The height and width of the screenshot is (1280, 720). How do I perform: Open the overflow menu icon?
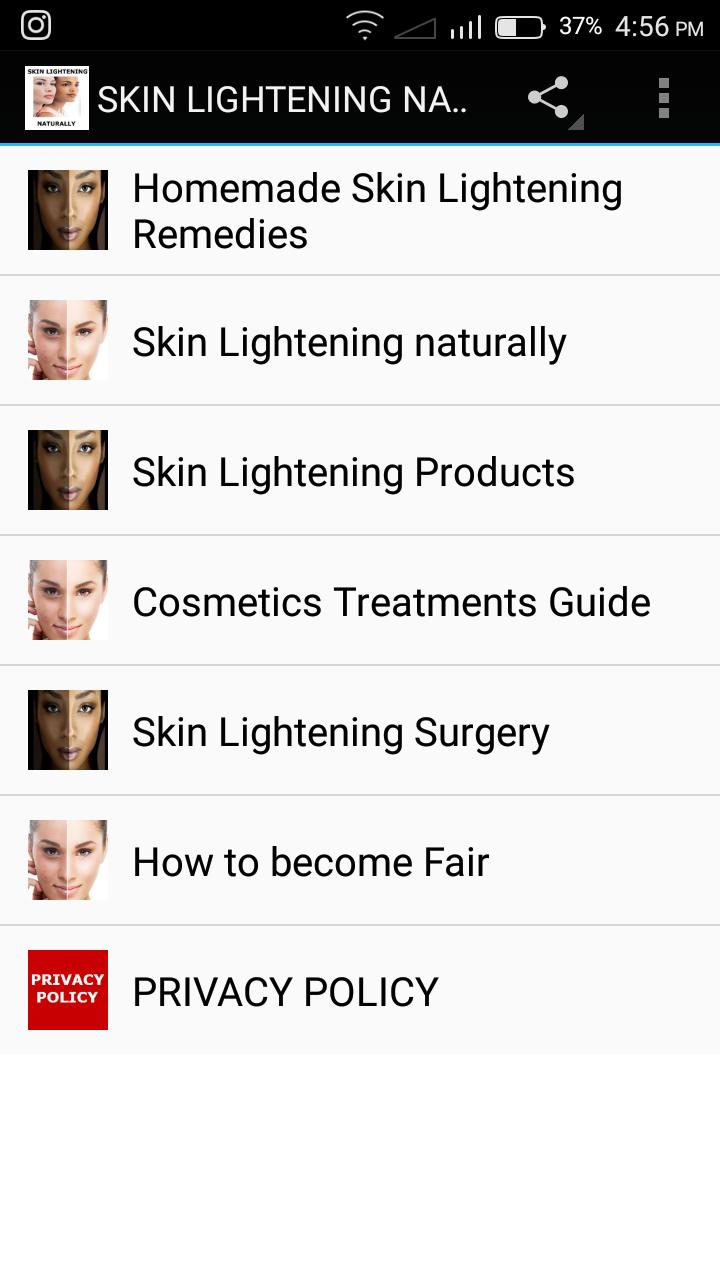662,97
